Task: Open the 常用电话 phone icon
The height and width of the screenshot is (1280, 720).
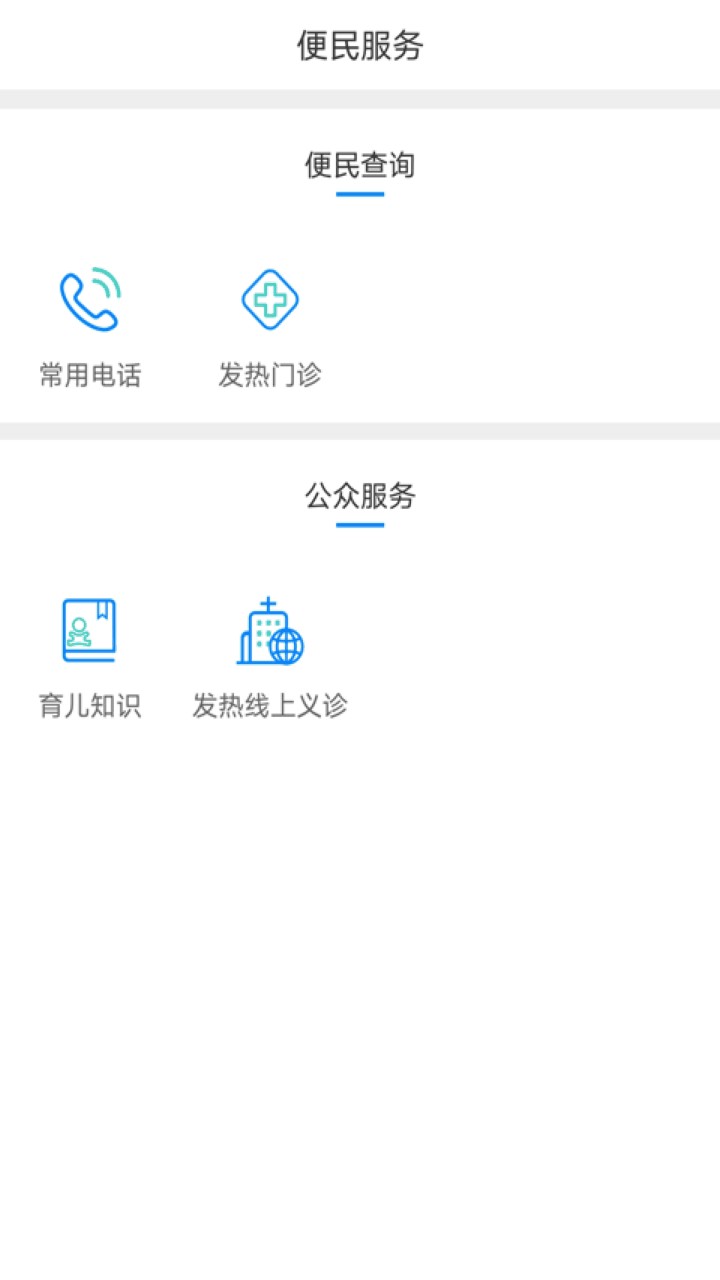Action: click(x=90, y=300)
